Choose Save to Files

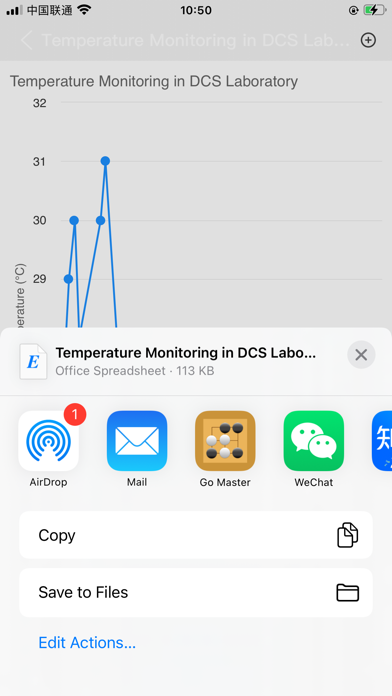[x=196, y=593]
